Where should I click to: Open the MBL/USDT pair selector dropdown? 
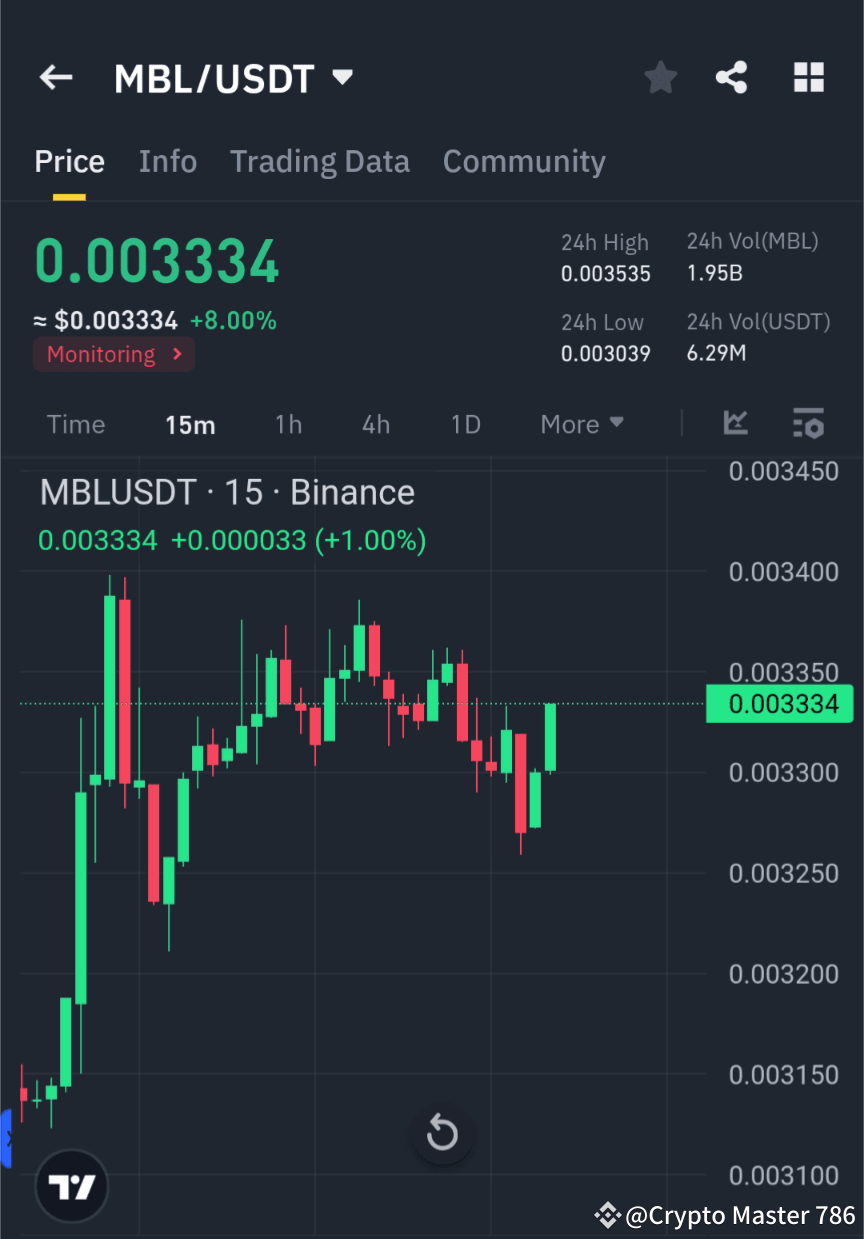point(340,77)
